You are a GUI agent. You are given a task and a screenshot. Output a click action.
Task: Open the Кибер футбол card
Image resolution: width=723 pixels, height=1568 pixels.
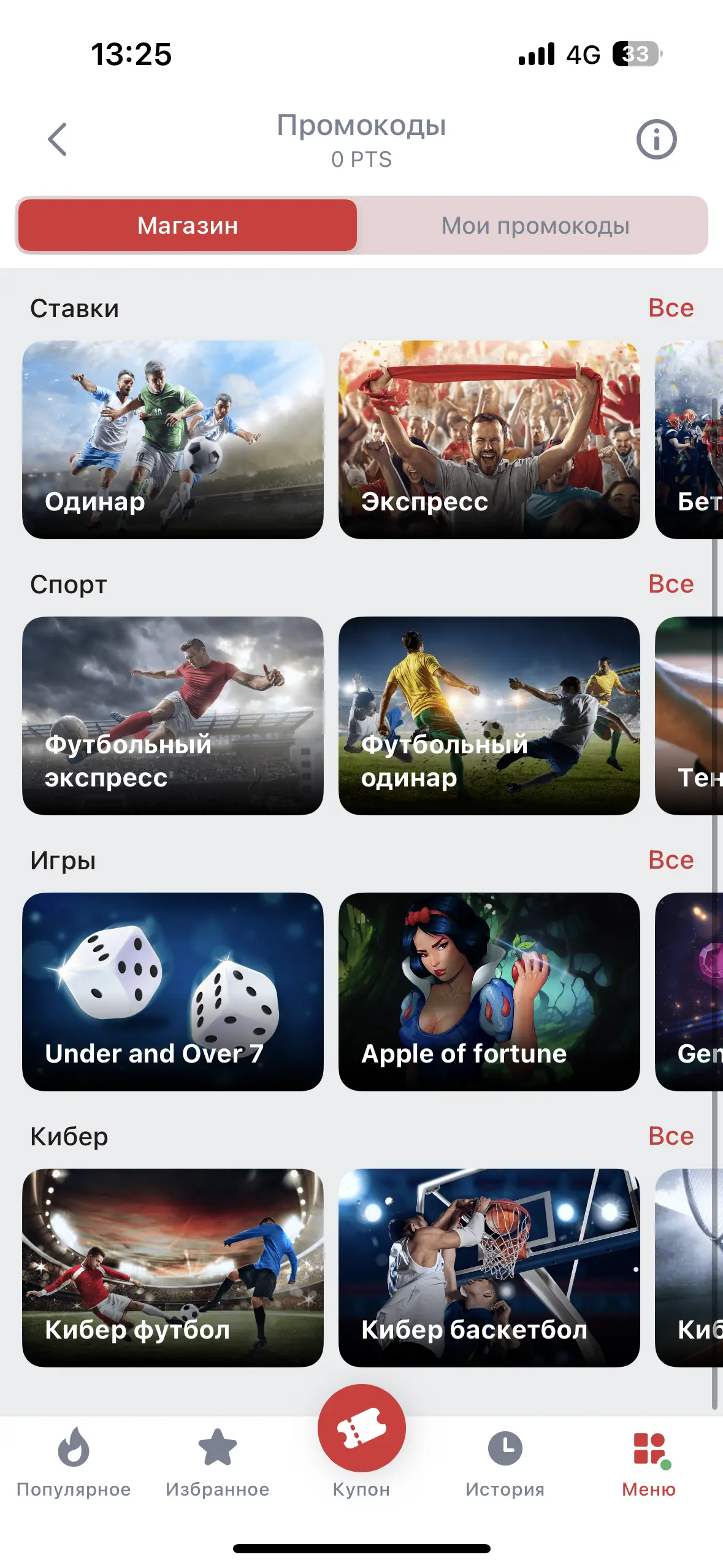pos(173,1268)
